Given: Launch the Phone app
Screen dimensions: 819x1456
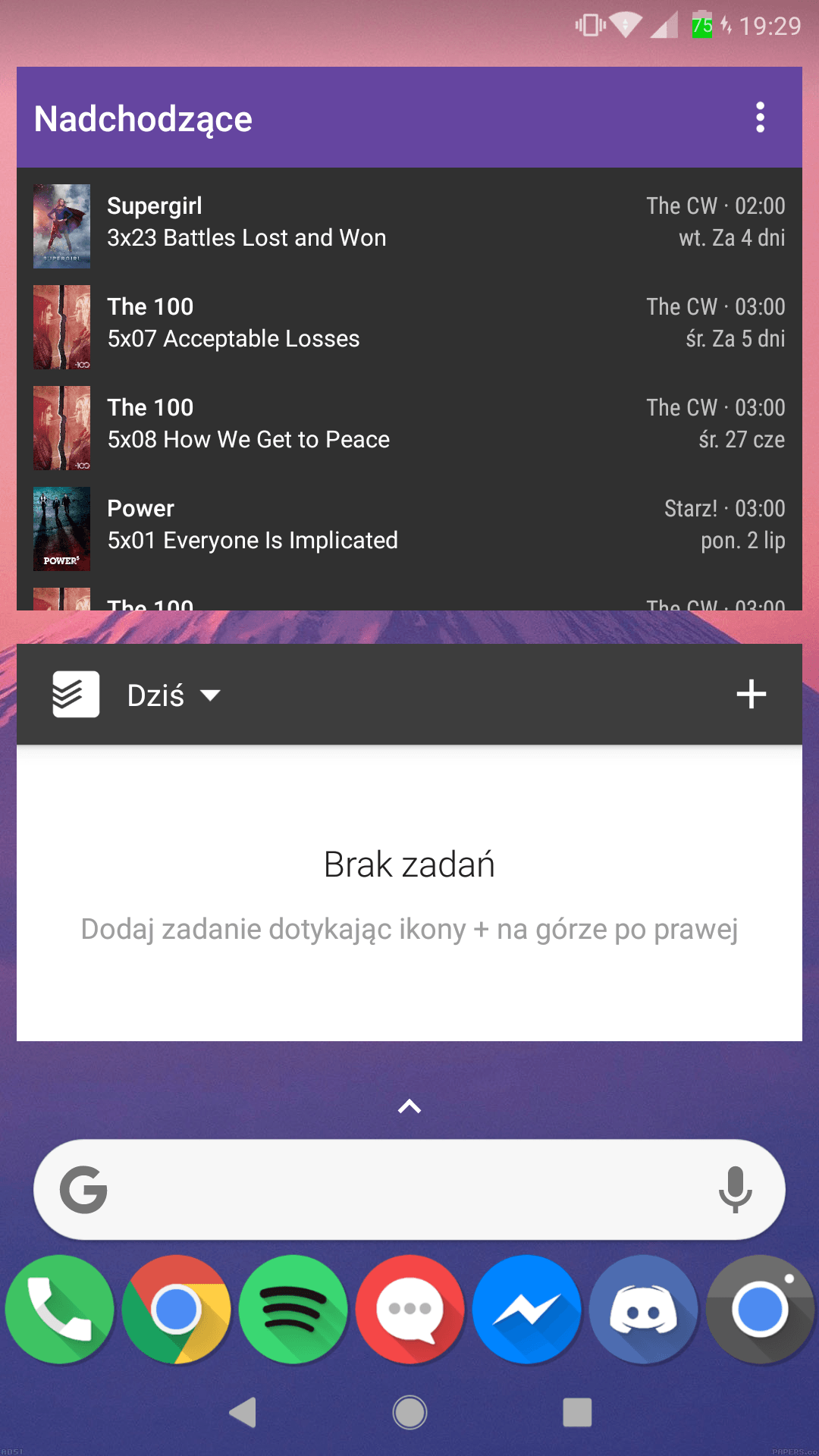Looking at the screenshot, I should 59,1309.
